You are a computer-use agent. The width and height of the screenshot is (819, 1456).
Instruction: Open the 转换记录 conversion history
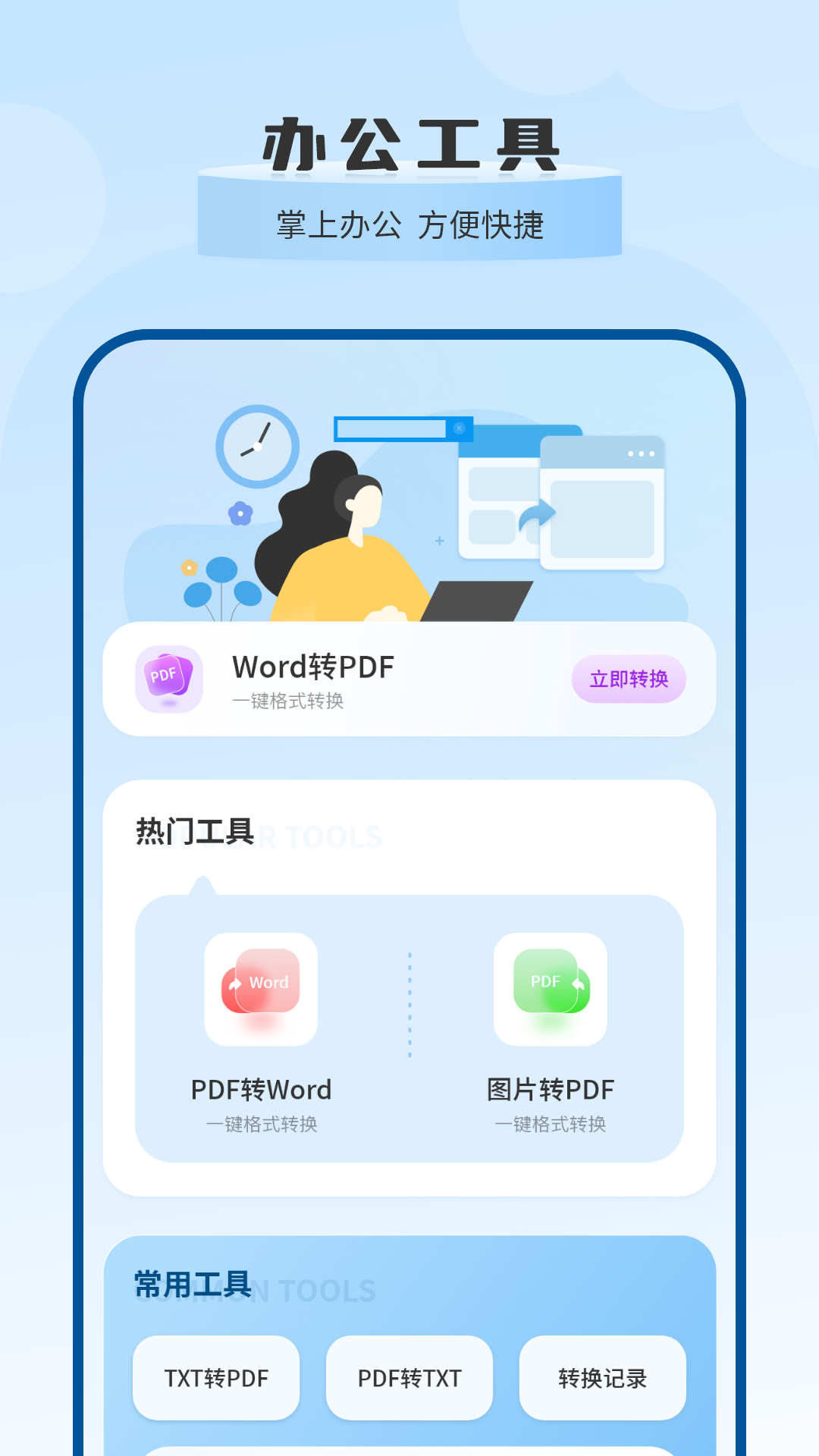(x=603, y=1378)
